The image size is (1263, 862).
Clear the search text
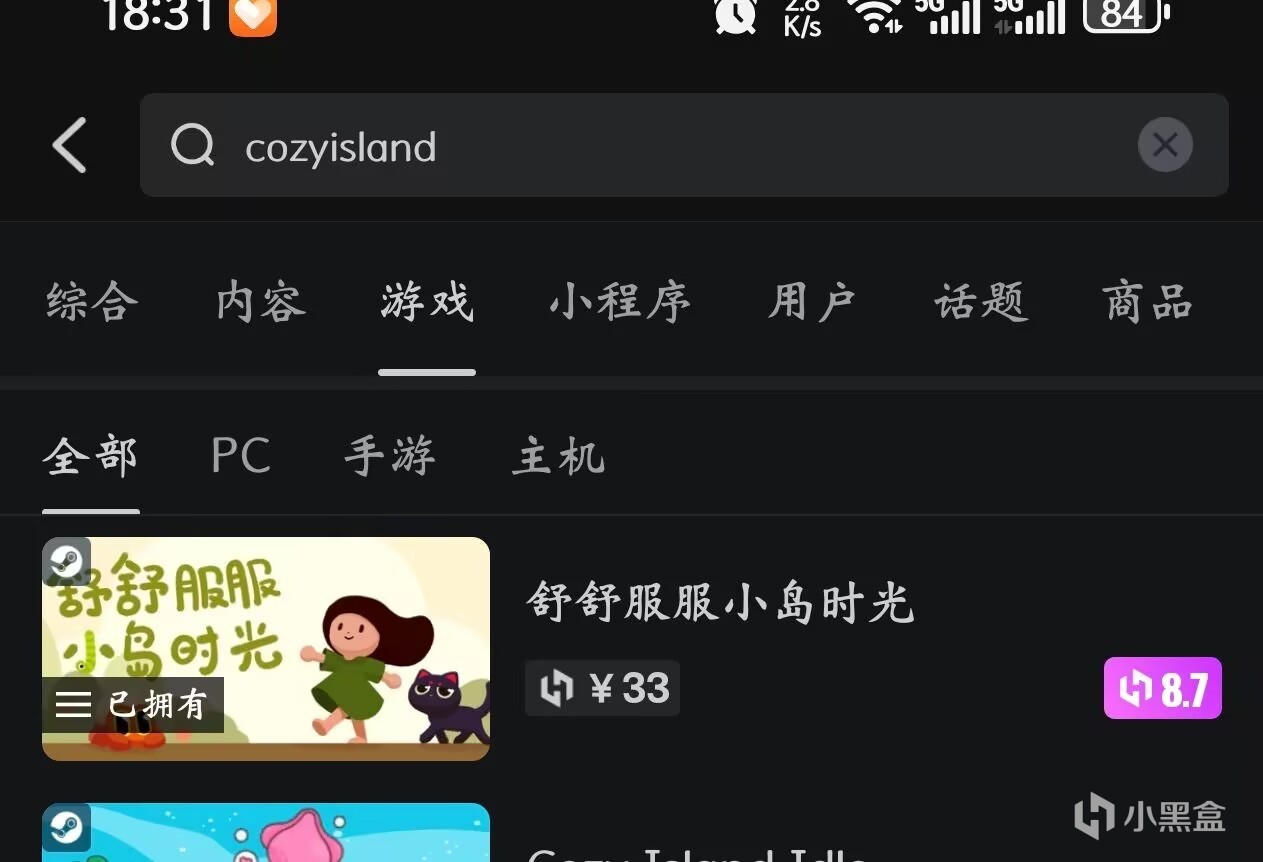click(1165, 146)
